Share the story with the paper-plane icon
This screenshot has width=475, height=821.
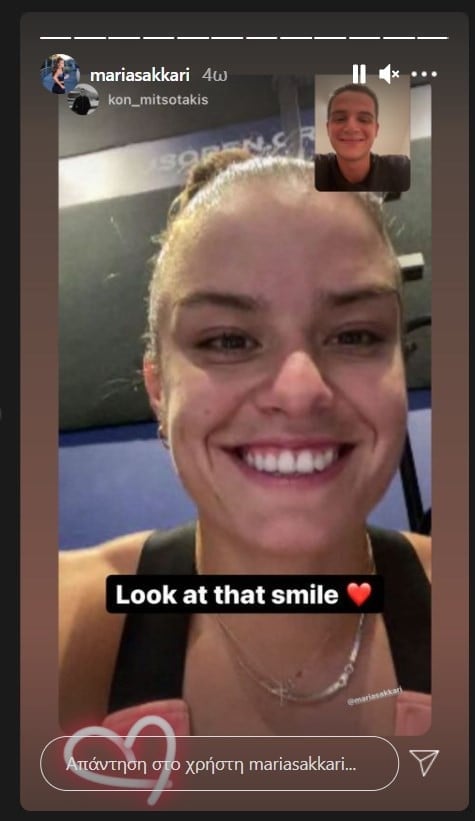tap(424, 762)
